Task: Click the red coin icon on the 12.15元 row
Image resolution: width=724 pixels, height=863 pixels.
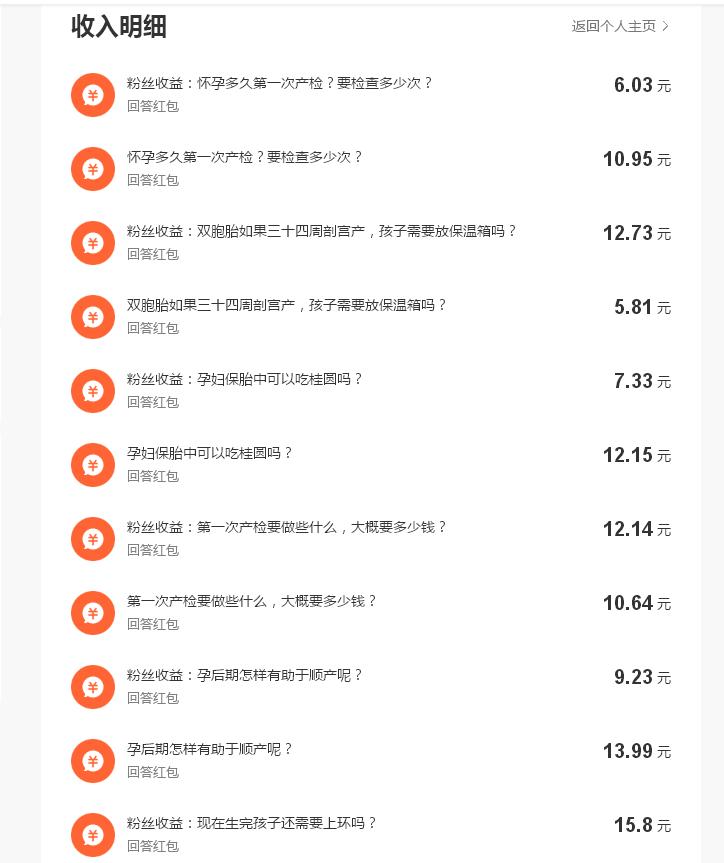Action: (x=93, y=465)
